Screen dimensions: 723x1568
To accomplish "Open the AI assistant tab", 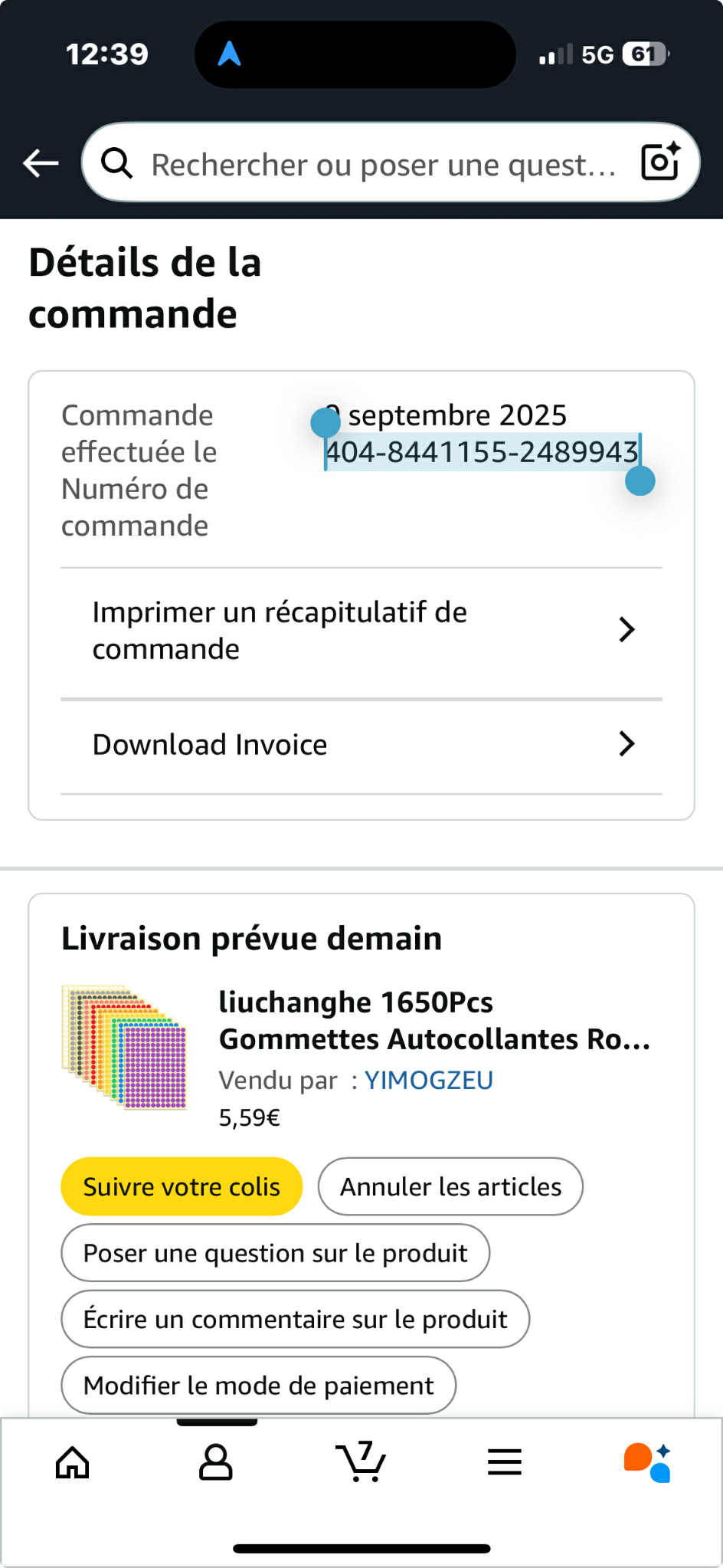I will coord(648,1462).
